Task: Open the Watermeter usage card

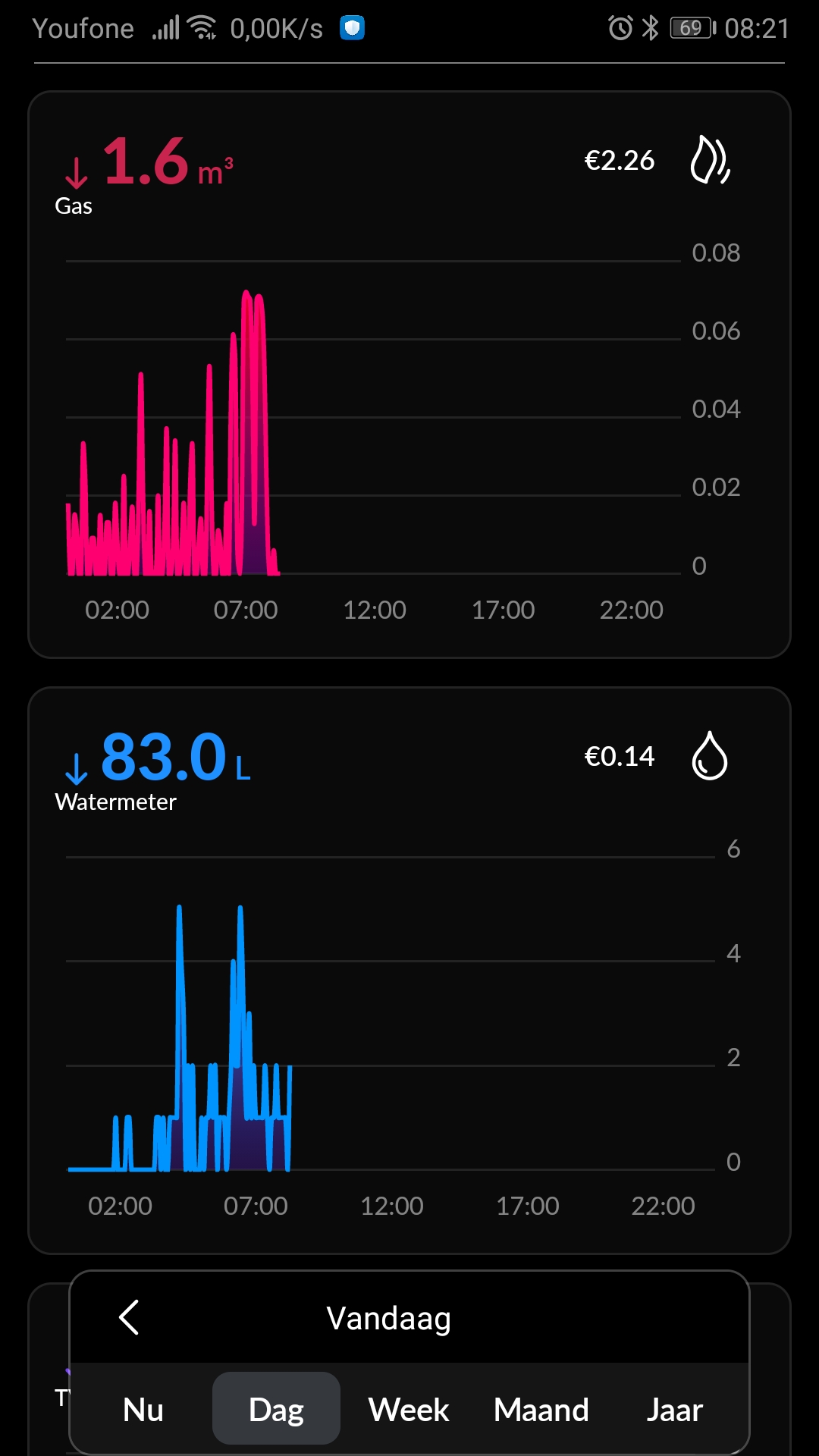Action: 409,971
